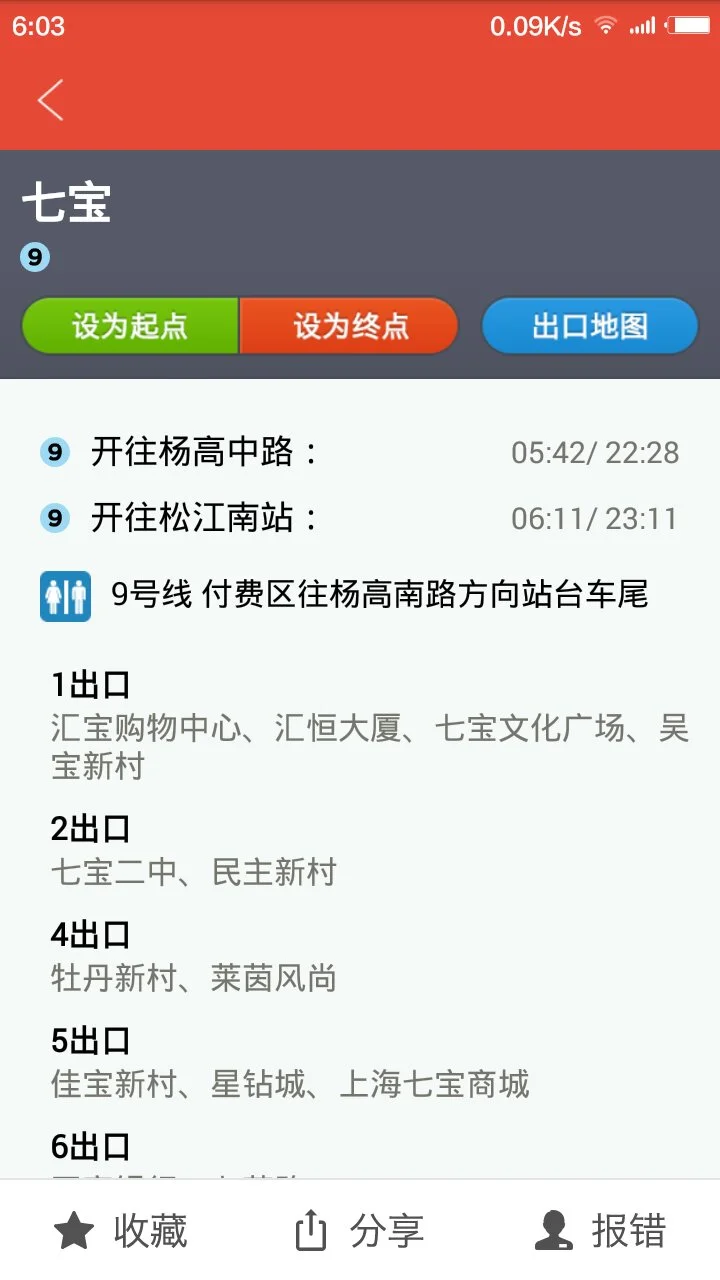Set 七宝 as destination station

point(349,326)
